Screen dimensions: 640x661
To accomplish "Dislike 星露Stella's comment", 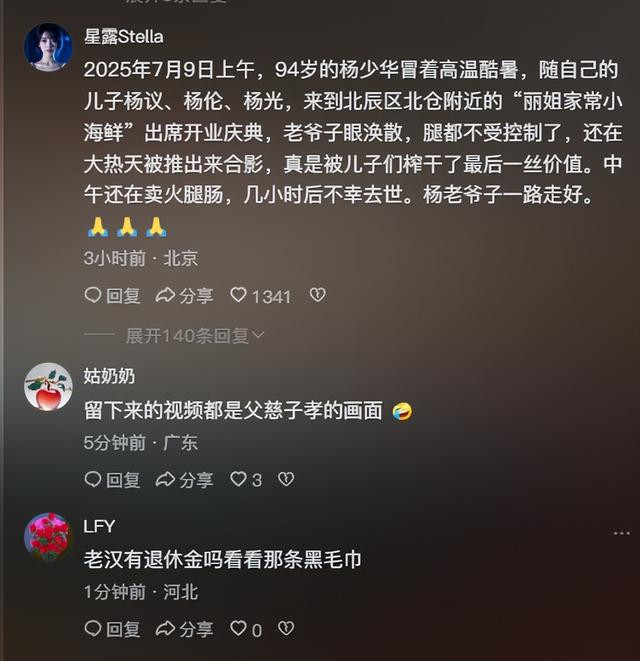I will coord(317,296).
